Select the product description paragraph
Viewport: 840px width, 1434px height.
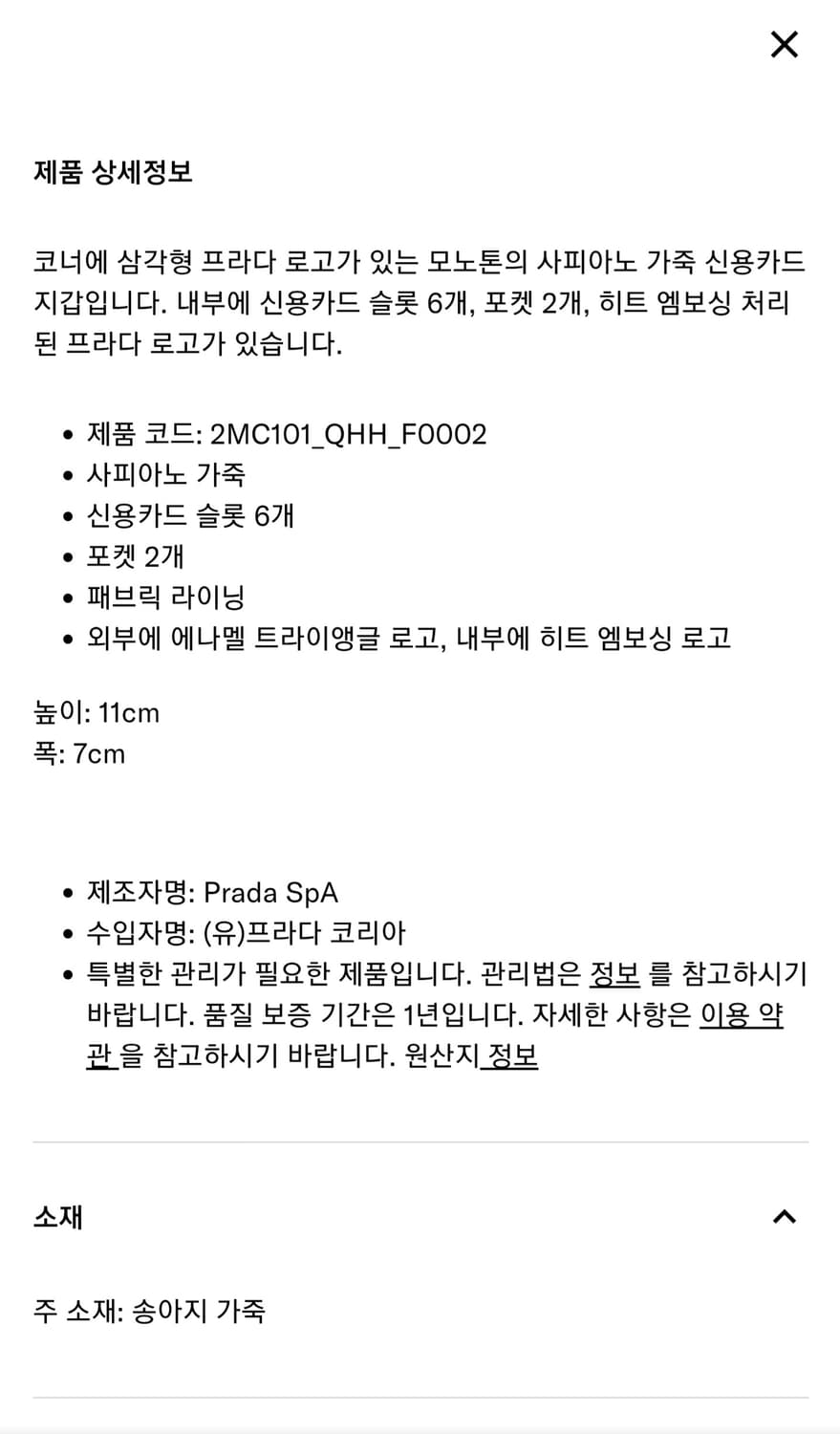click(x=420, y=299)
